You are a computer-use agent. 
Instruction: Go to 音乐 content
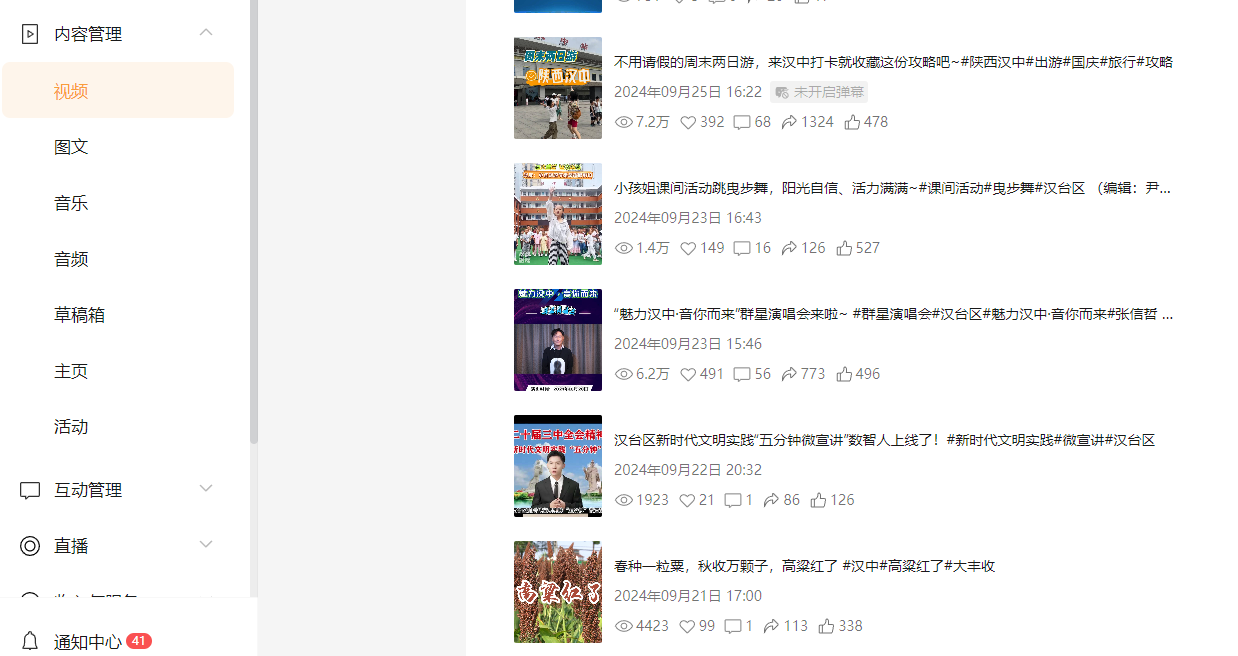click(x=71, y=203)
